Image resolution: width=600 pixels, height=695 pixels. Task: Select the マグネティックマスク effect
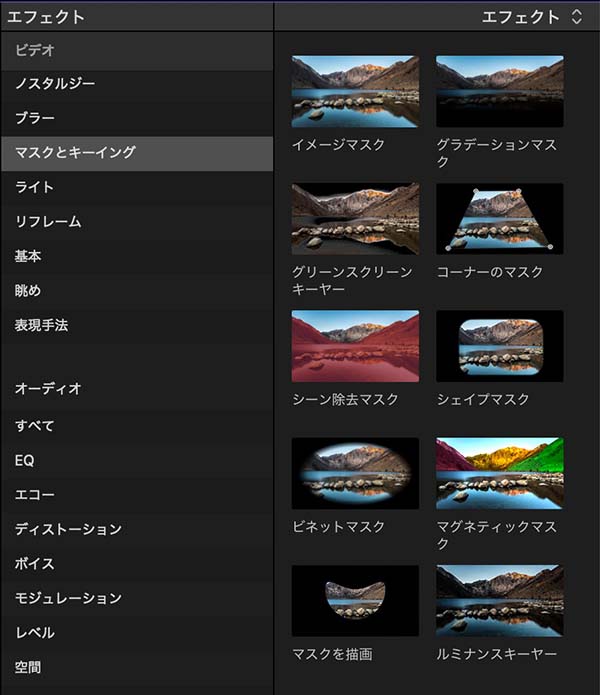pyautogui.click(x=499, y=472)
